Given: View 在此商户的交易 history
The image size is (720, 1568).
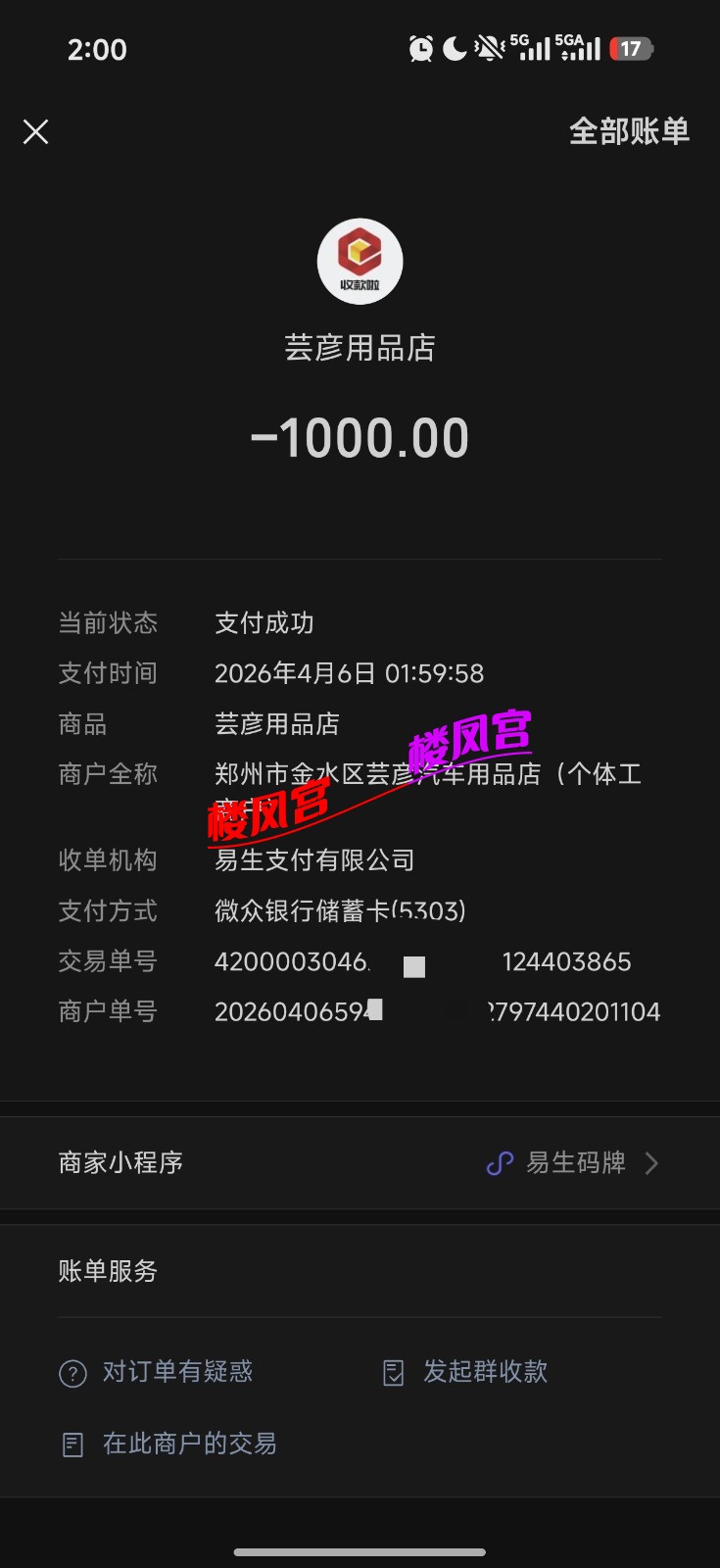Looking at the screenshot, I should (x=169, y=1445).
